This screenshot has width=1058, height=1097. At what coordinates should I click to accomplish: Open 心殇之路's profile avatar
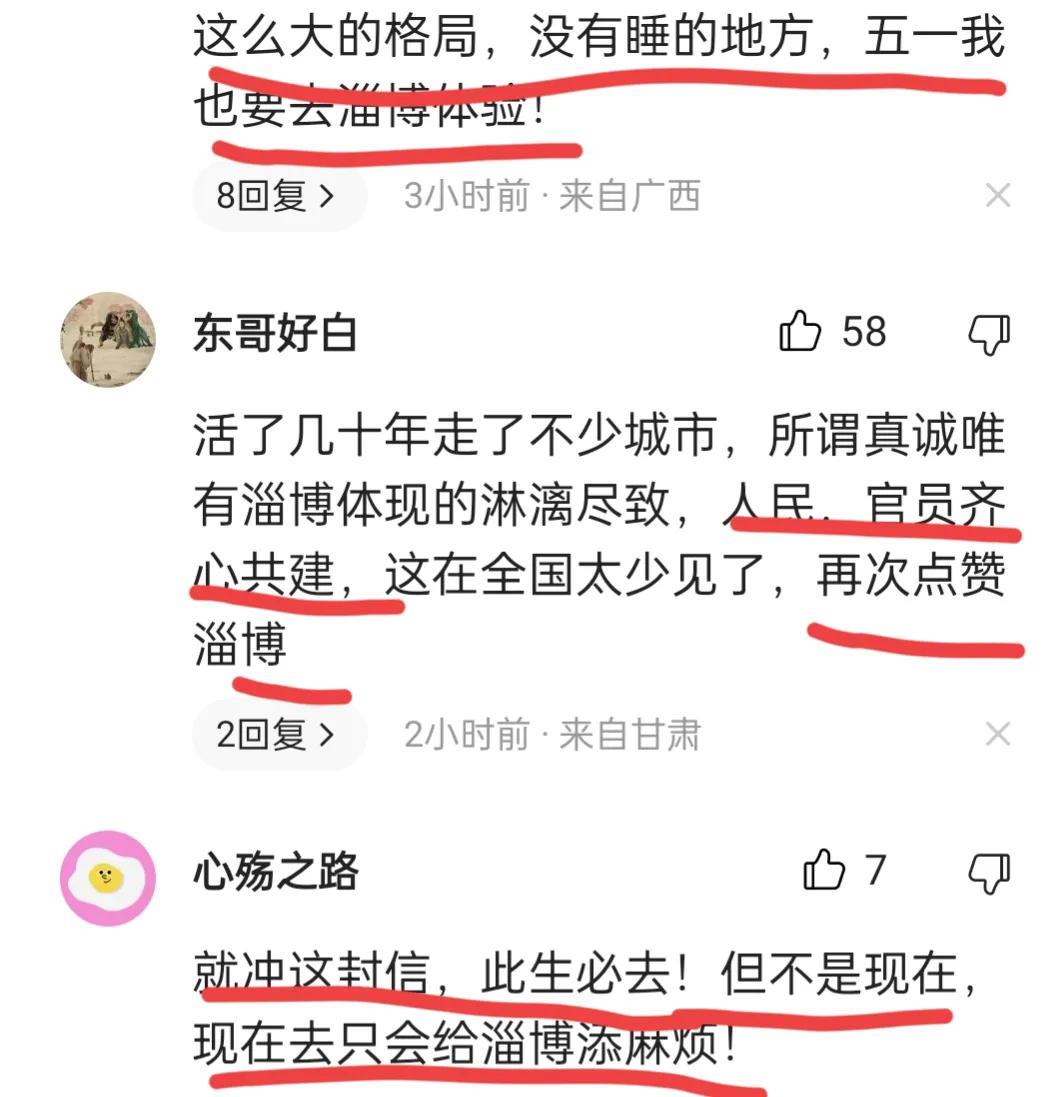coord(108,878)
